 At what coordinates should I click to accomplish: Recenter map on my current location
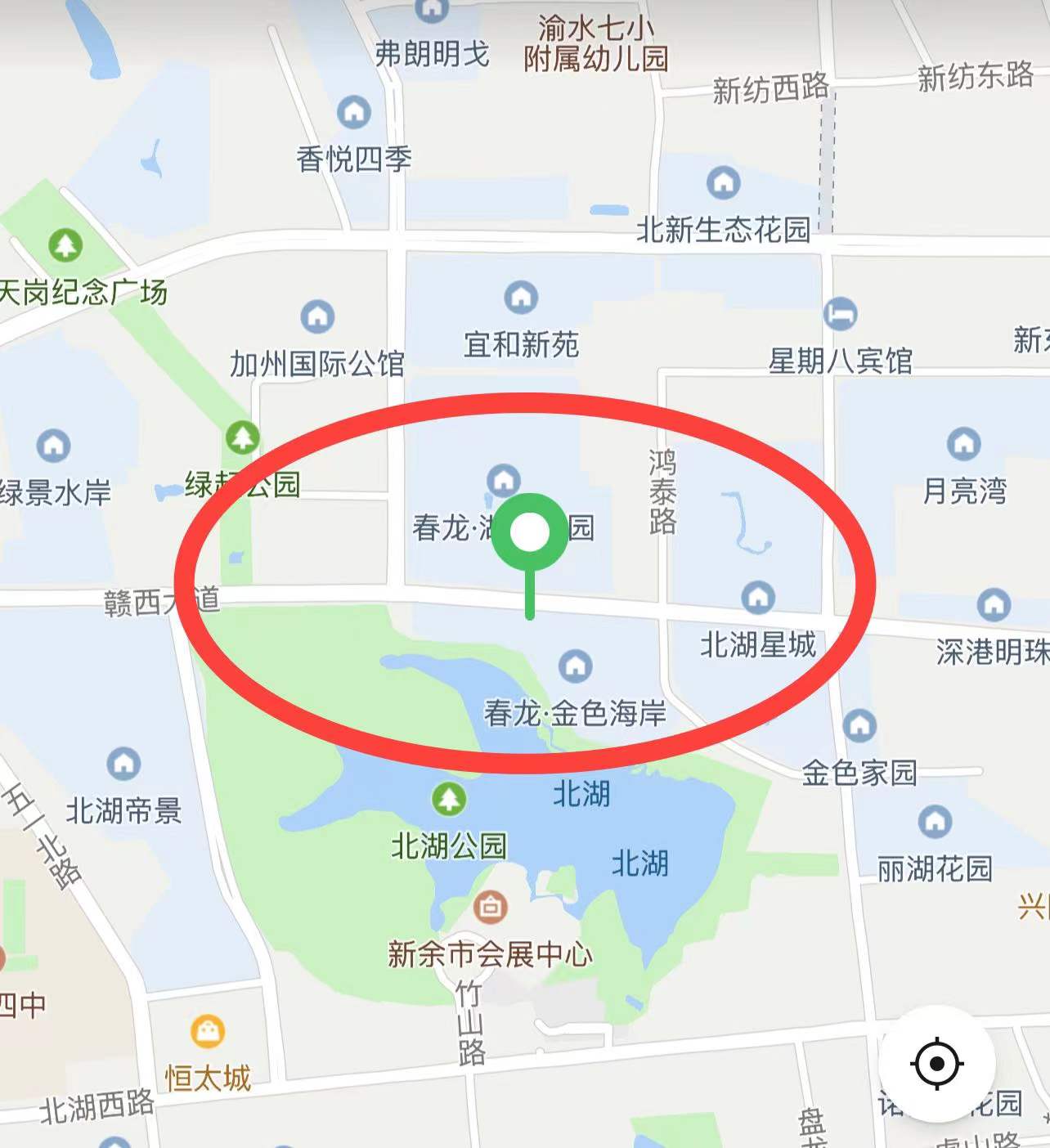click(x=936, y=1064)
